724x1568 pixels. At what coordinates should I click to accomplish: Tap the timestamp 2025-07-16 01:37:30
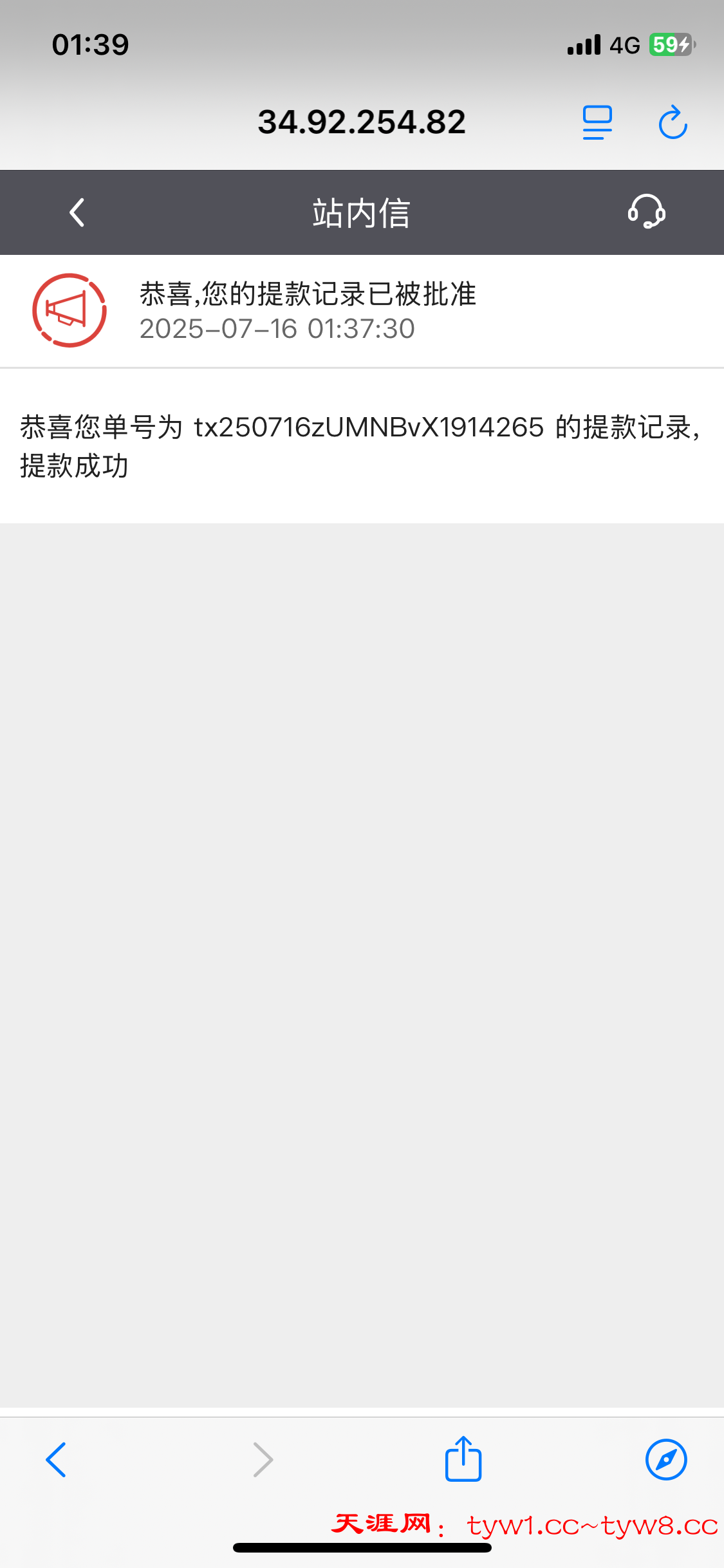(x=277, y=328)
